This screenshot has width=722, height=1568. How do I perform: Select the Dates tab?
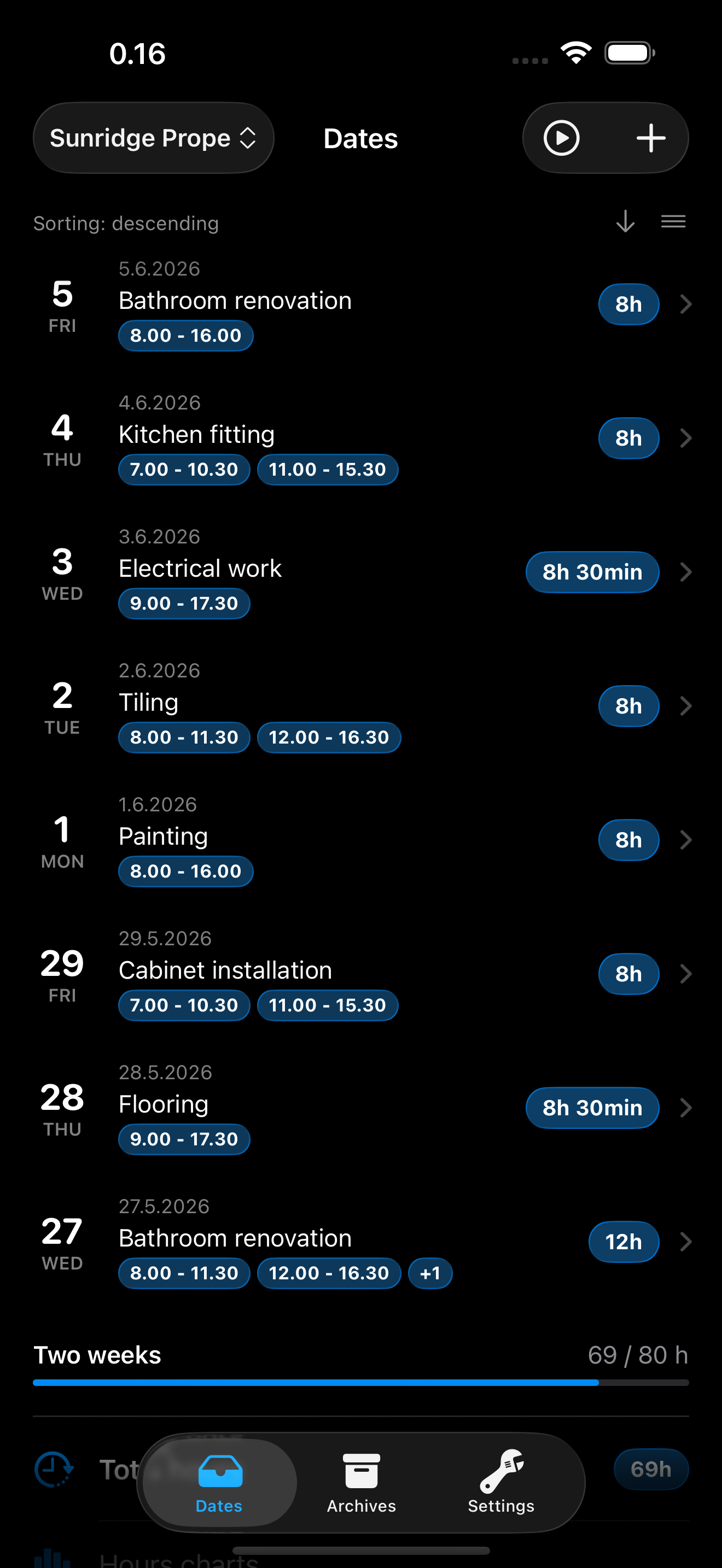(220, 1483)
